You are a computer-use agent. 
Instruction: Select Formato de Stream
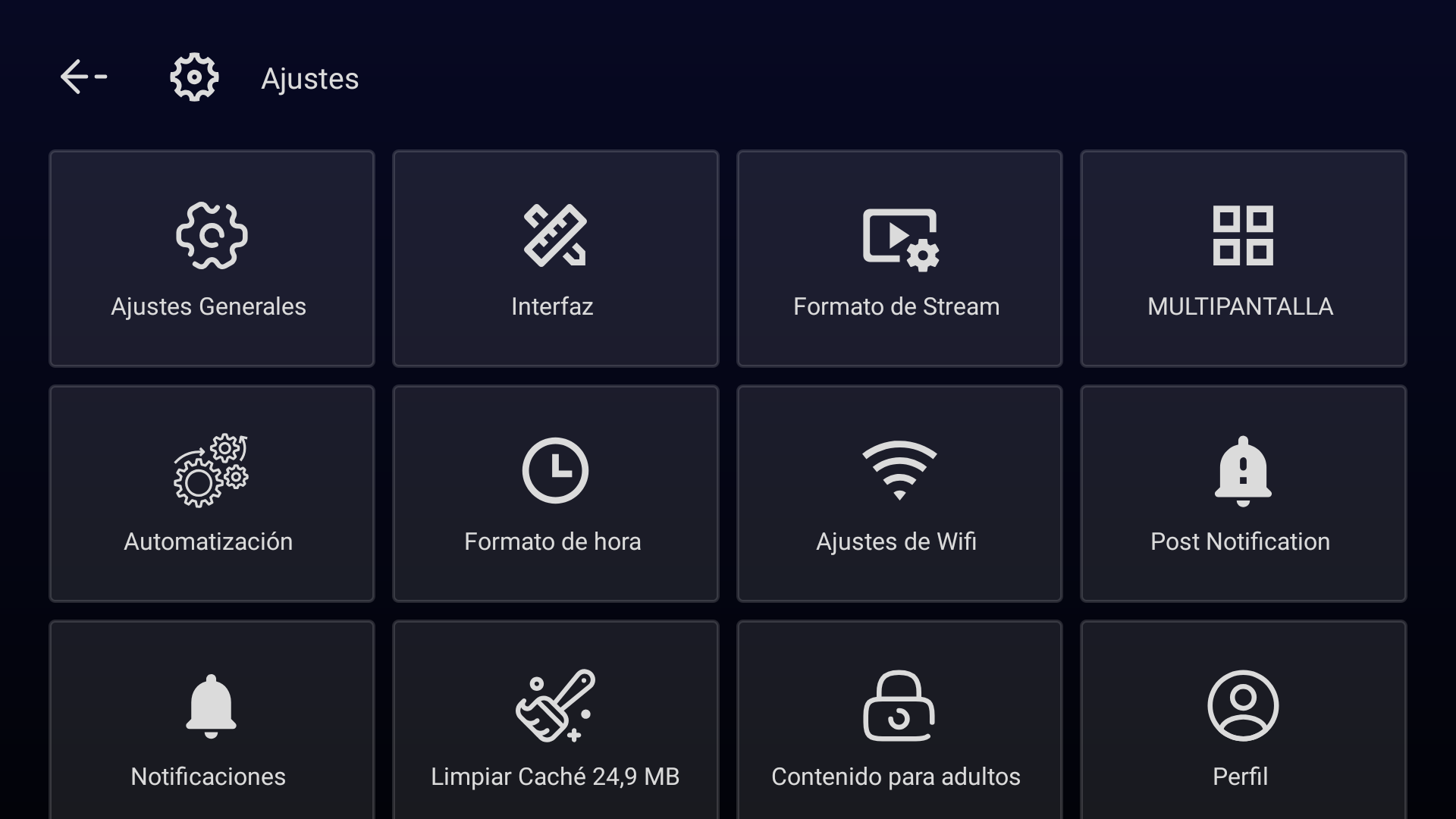(x=899, y=259)
